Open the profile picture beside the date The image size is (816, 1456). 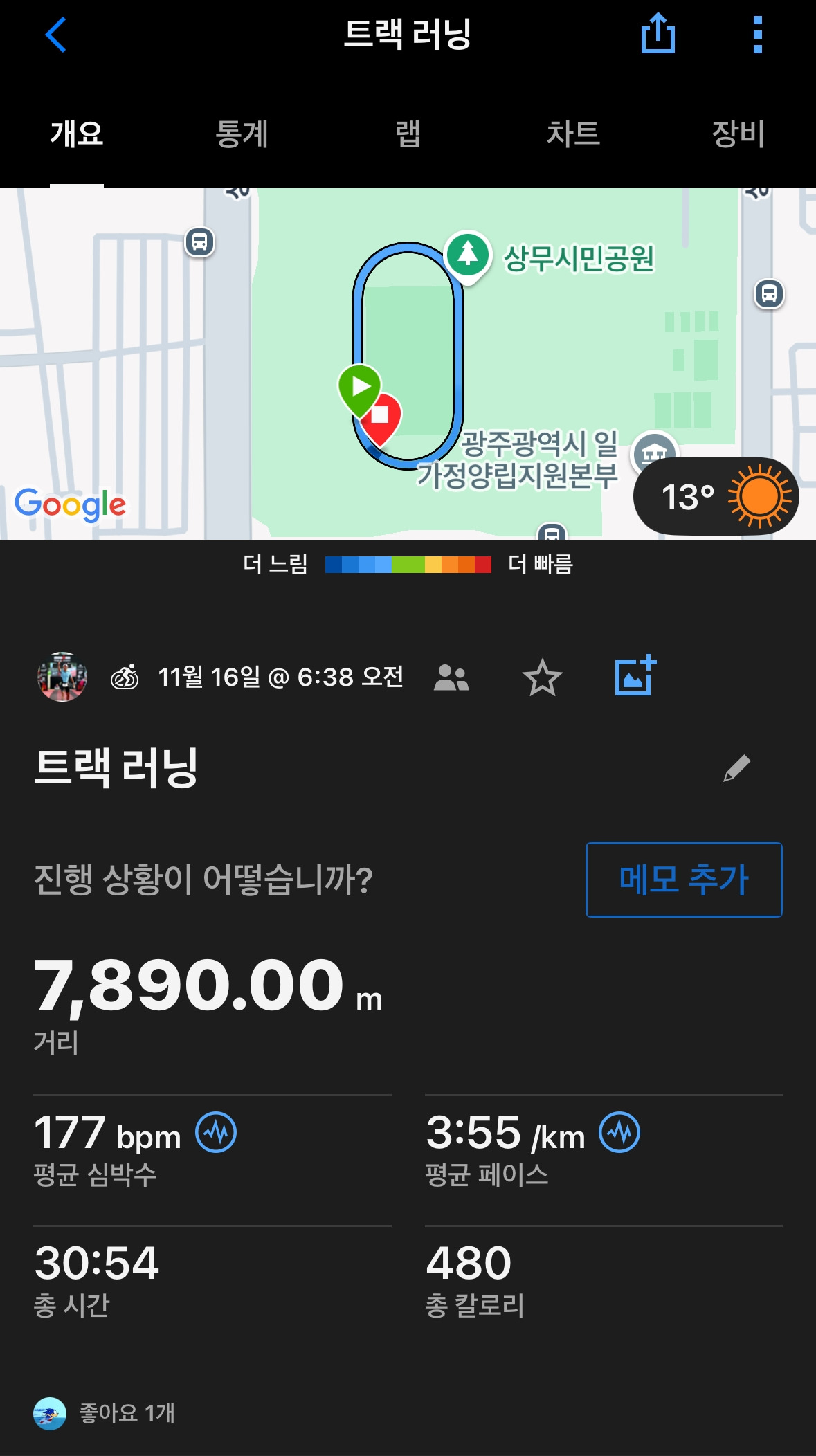pos(62,677)
